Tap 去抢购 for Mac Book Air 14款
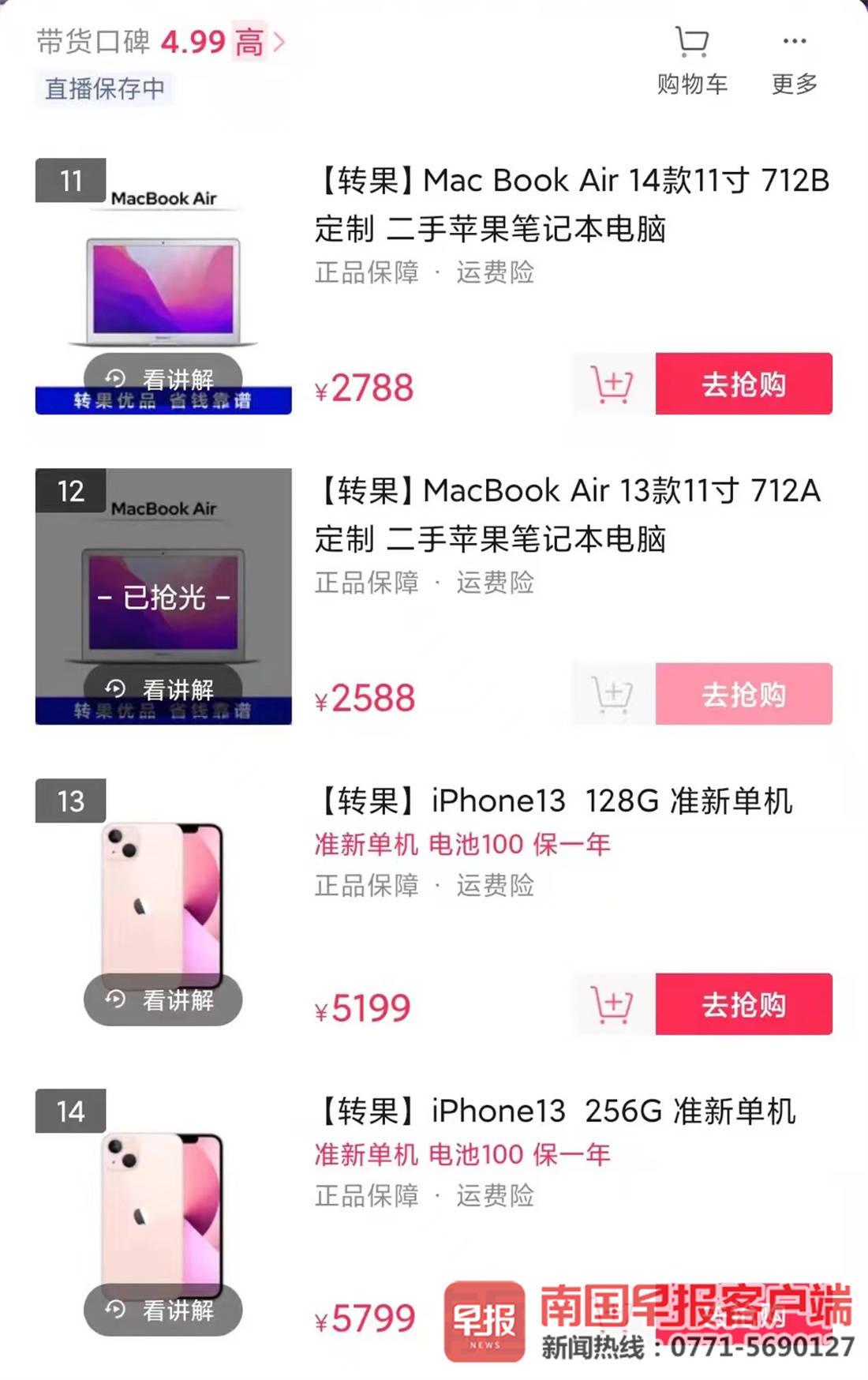The height and width of the screenshot is (1380, 868). [743, 384]
